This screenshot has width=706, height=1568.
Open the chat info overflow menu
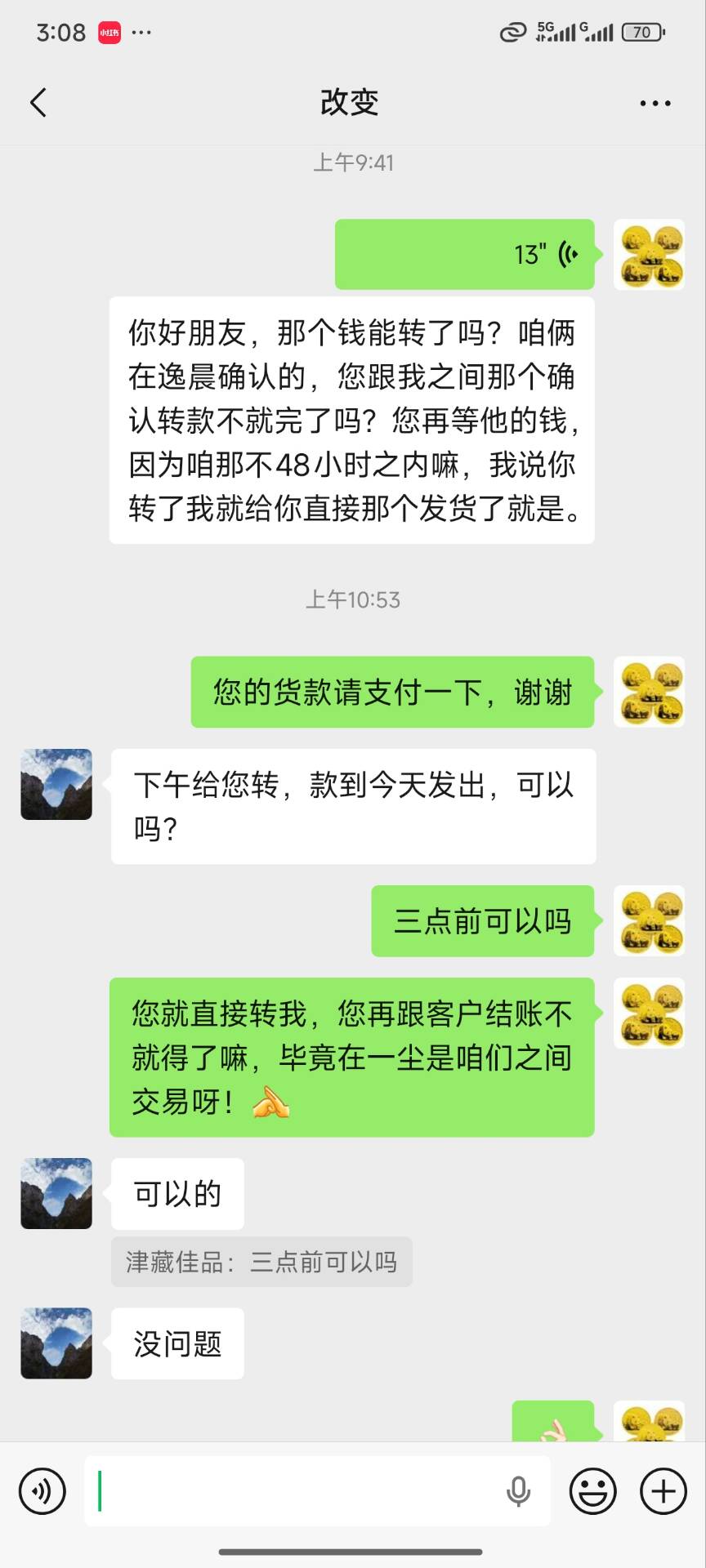[655, 104]
